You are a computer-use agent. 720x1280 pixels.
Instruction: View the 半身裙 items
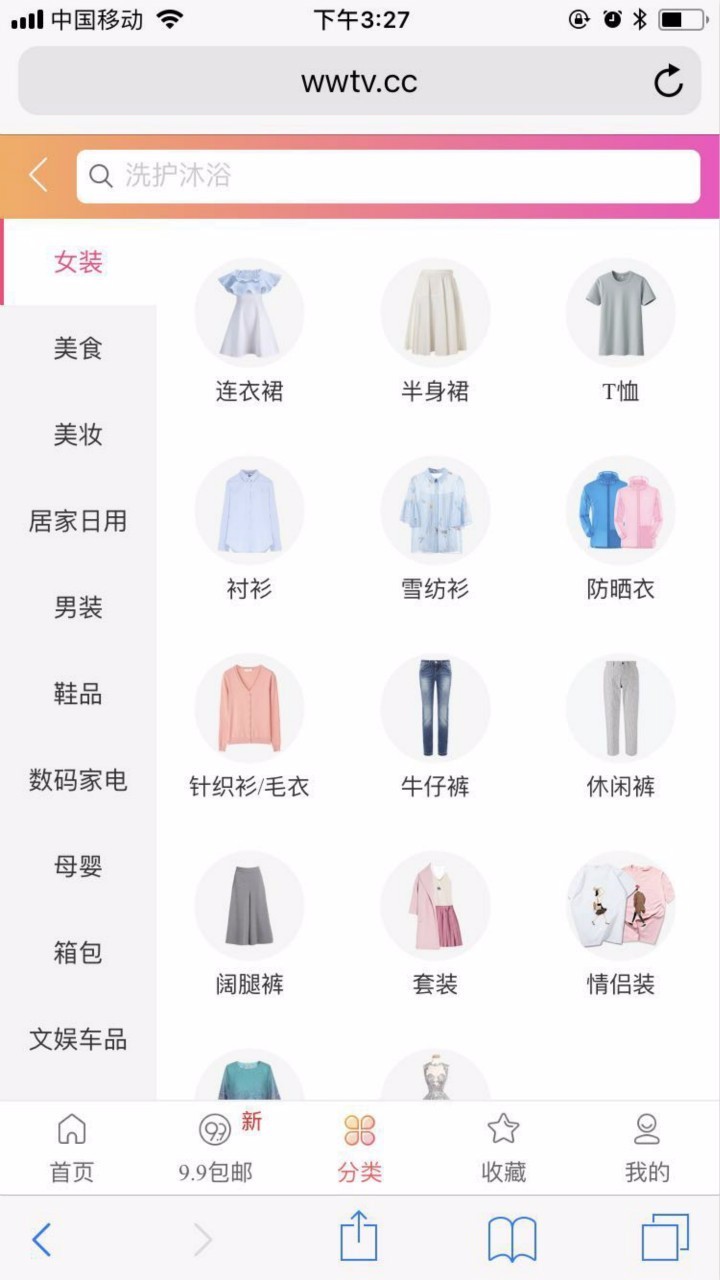[x=435, y=330]
